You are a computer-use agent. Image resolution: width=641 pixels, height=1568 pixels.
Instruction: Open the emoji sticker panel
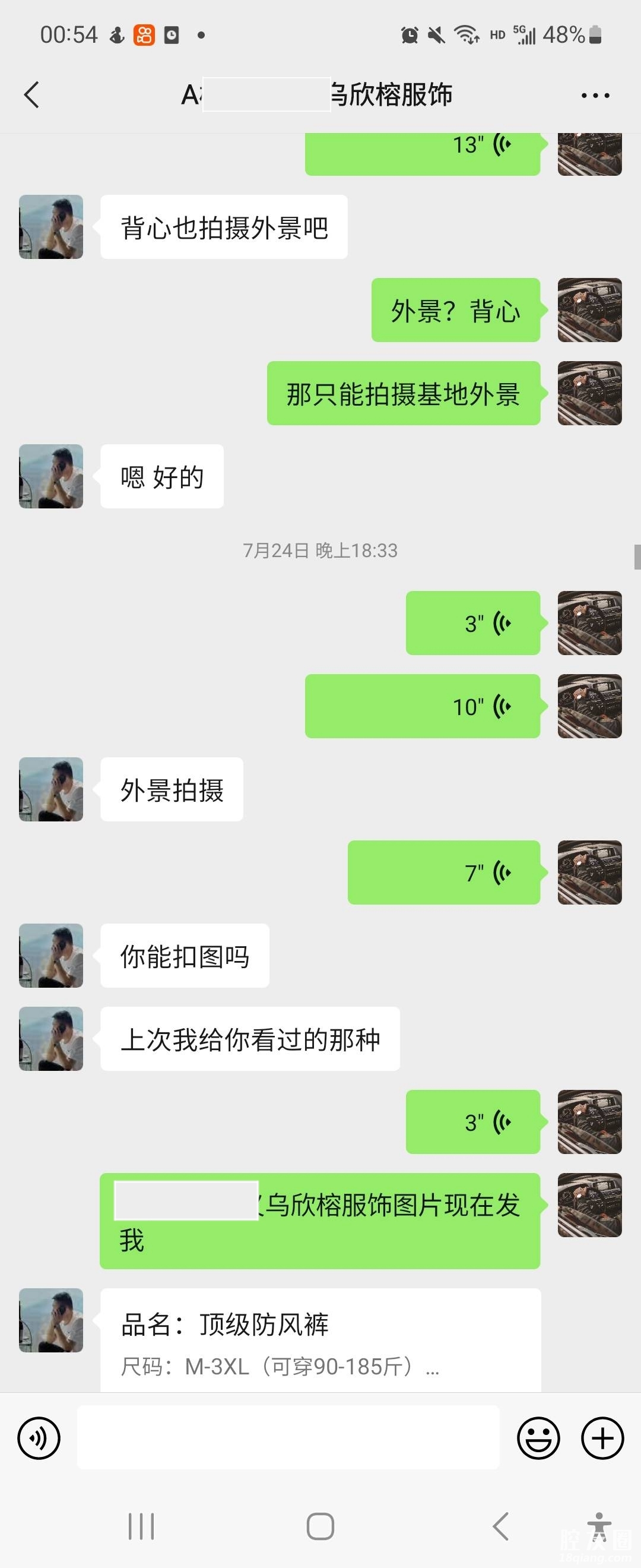(x=538, y=1439)
